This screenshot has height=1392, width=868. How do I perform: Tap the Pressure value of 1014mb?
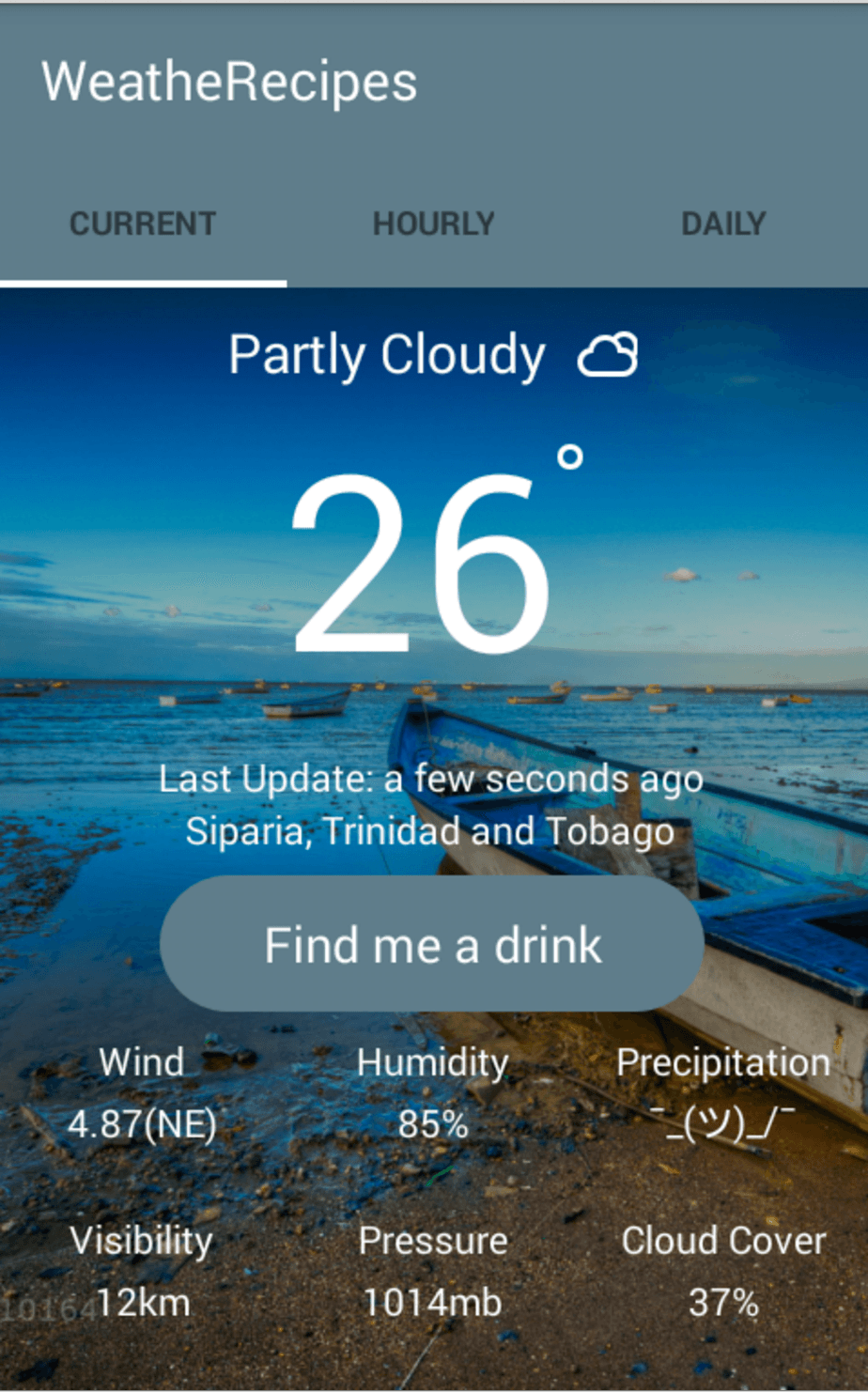(433, 1302)
